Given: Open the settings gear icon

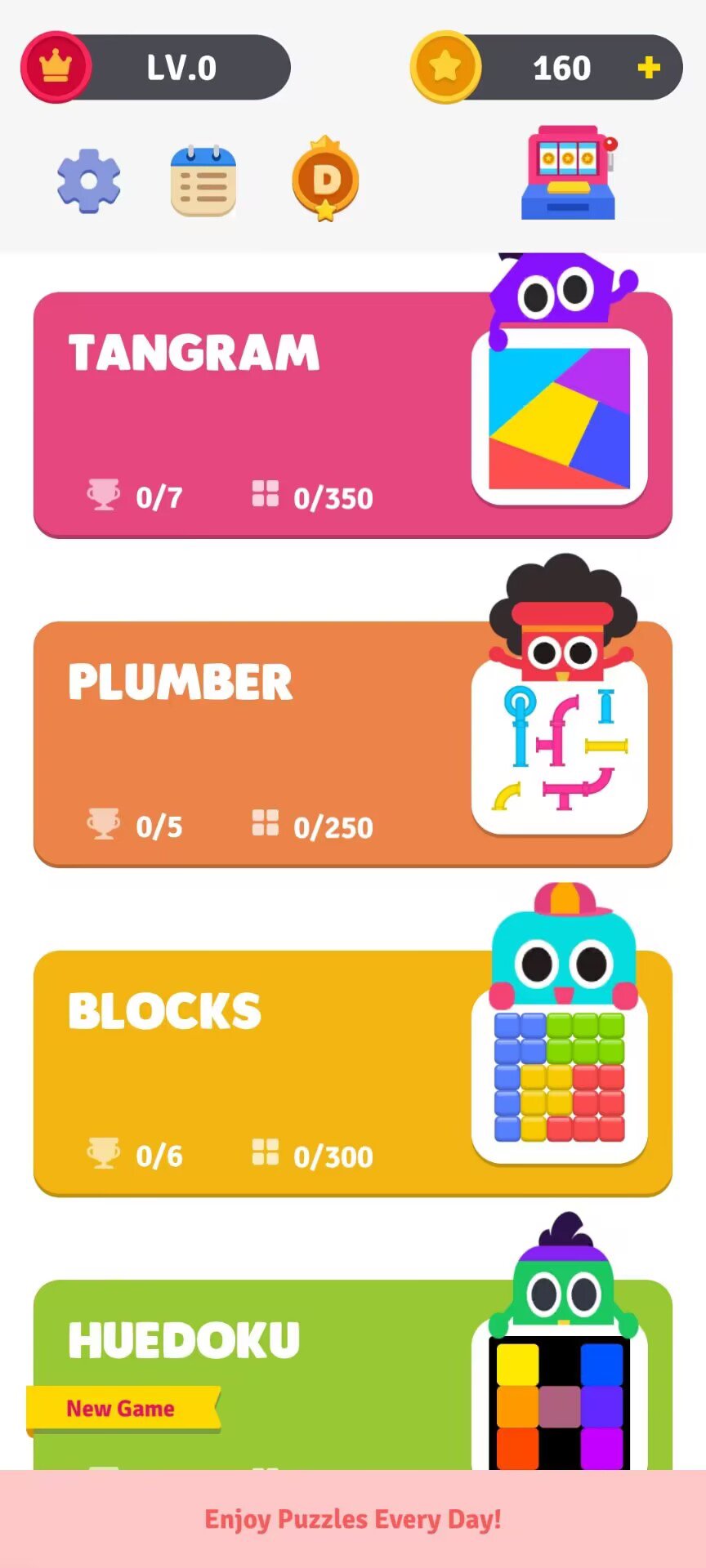Looking at the screenshot, I should 88,181.
